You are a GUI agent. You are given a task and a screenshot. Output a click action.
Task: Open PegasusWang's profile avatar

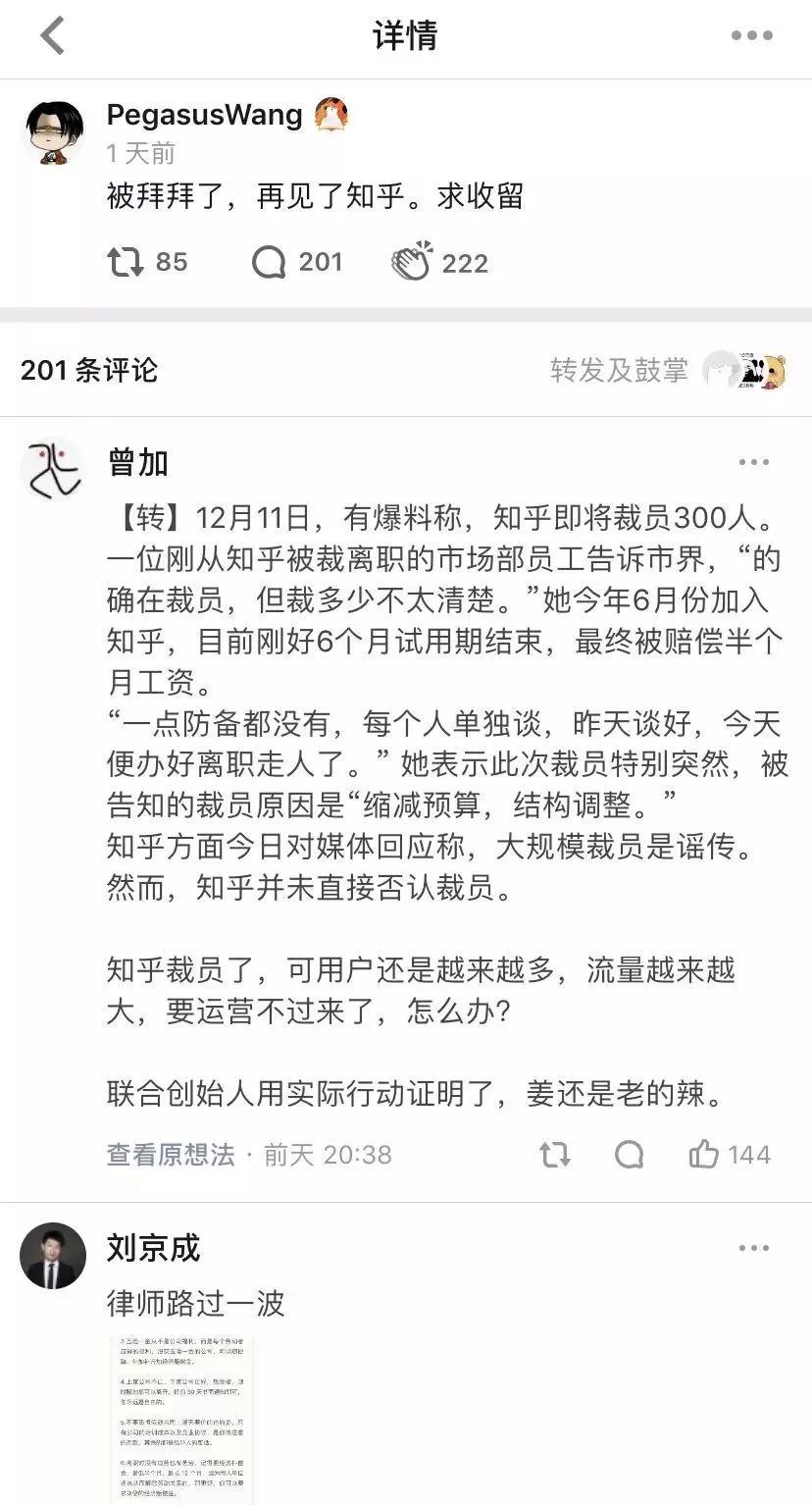pos(52,131)
